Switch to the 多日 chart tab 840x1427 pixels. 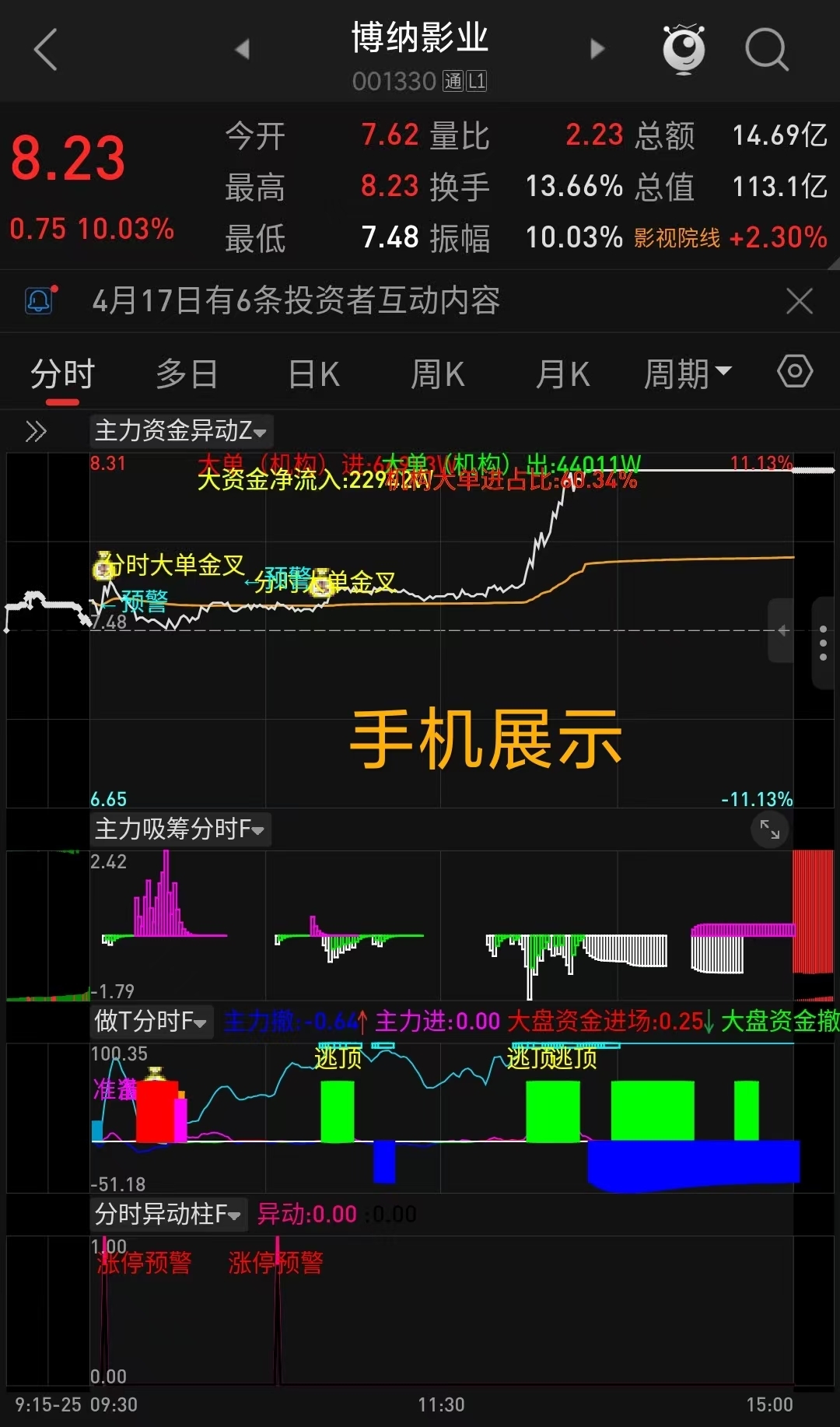click(187, 374)
